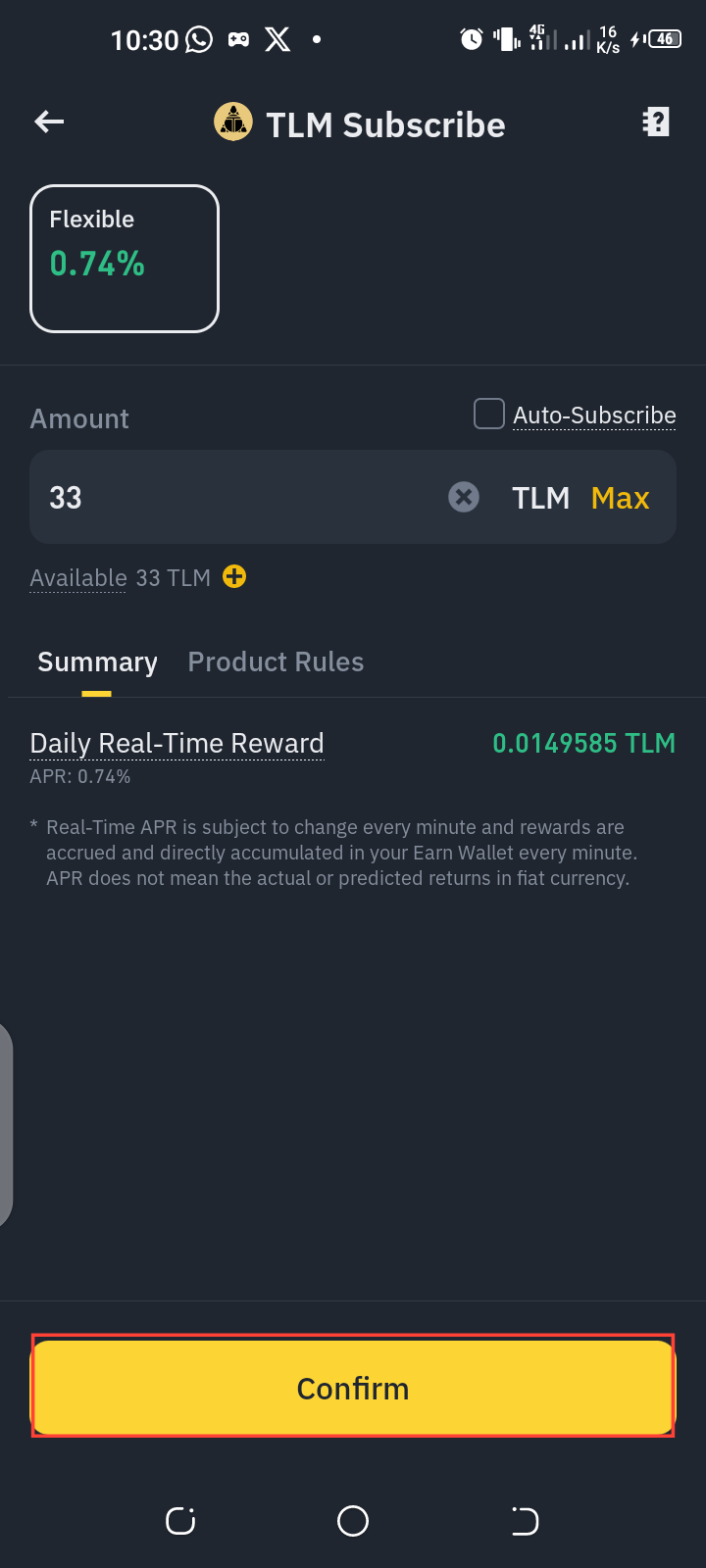Go back from TLM Subscribe
The height and width of the screenshot is (1568, 706).
point(49,122)
